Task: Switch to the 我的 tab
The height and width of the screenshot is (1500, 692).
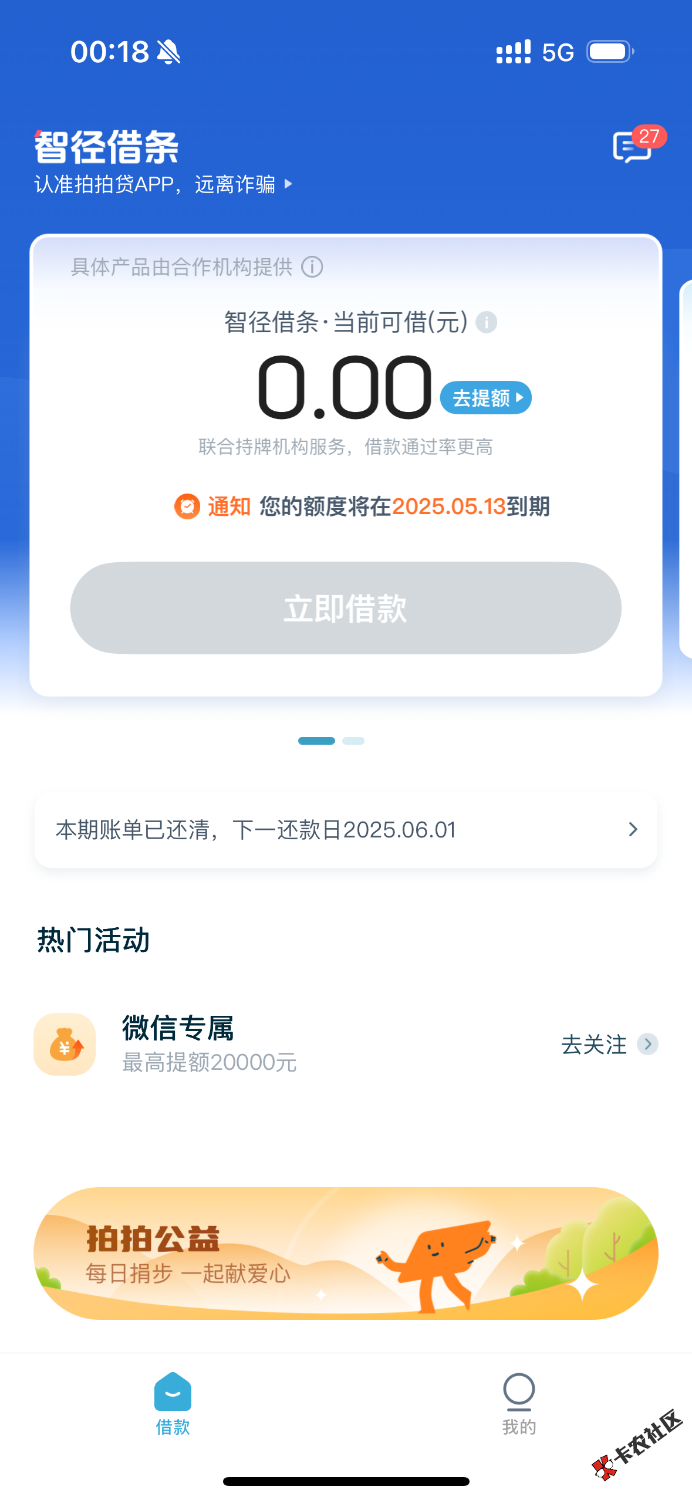Action: click(519, 1403)
